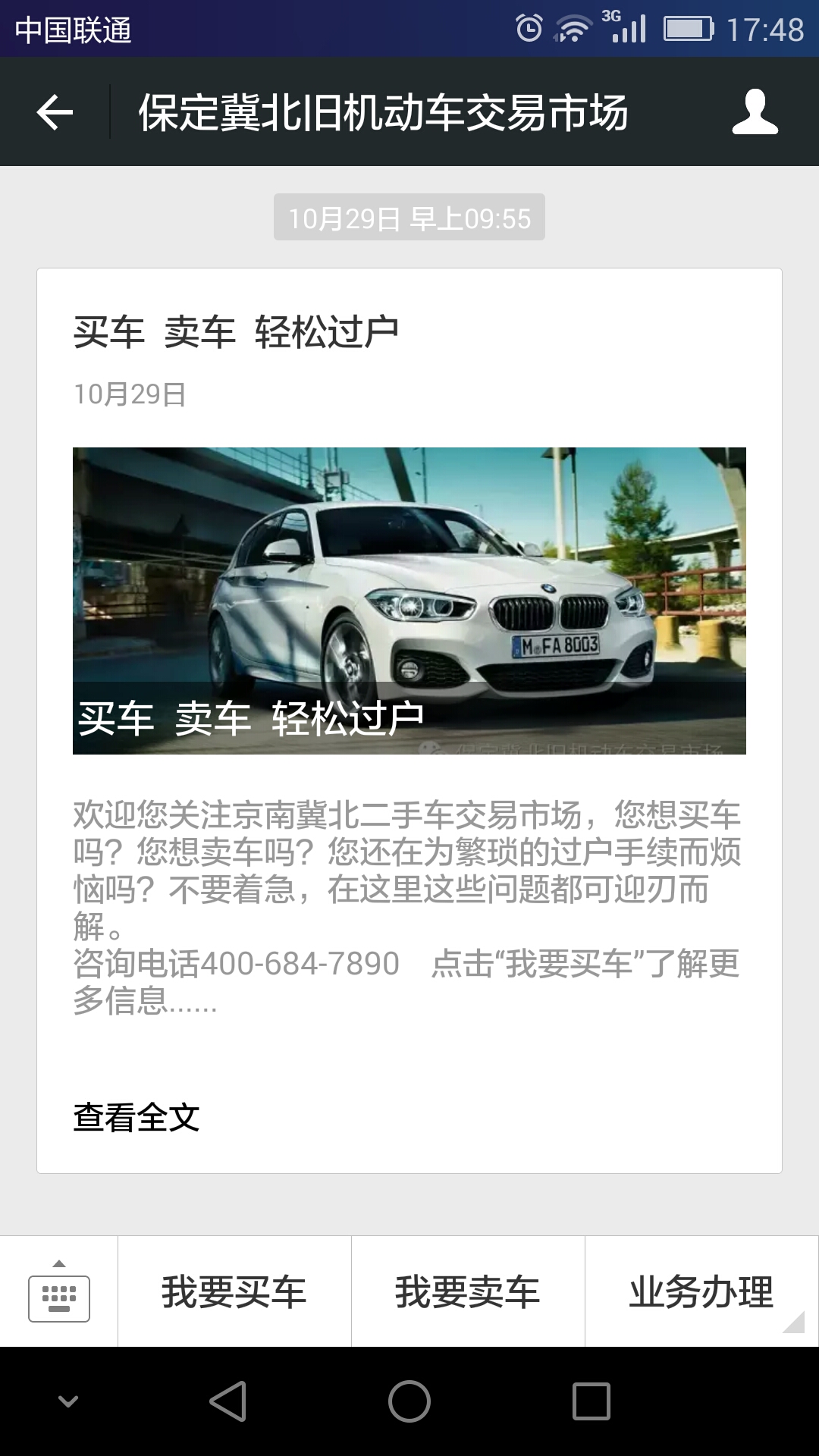Open the 买车 卖车 轻松过户 article card
Viewport: 819px width, 1456px height.
tap(409, 720)
